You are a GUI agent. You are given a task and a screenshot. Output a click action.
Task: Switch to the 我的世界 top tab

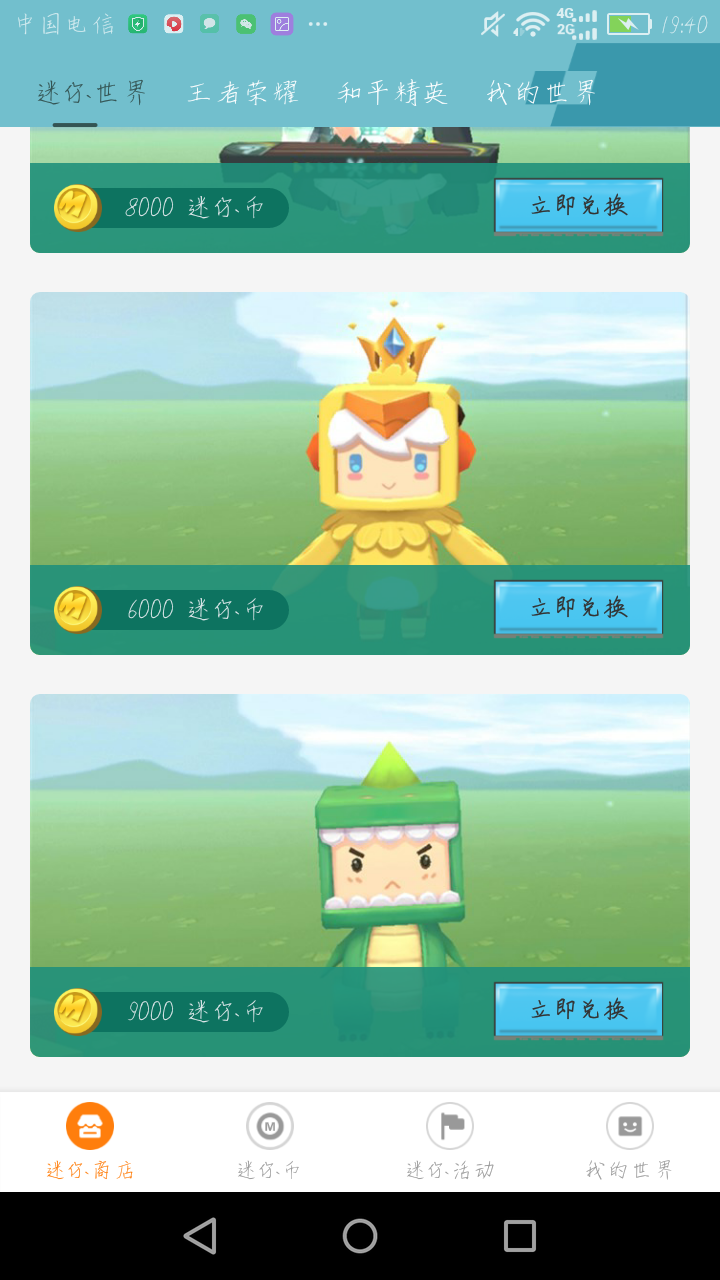tap(541, 93)
